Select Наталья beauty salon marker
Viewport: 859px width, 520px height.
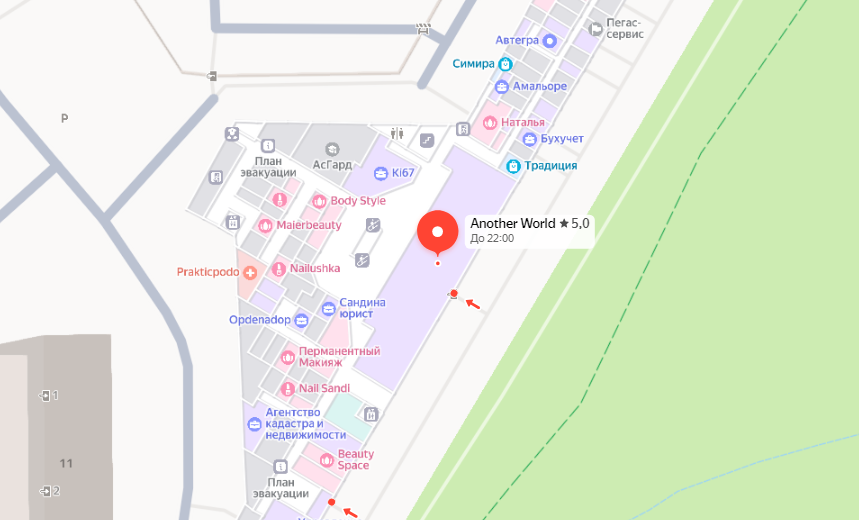coord(490,122)
